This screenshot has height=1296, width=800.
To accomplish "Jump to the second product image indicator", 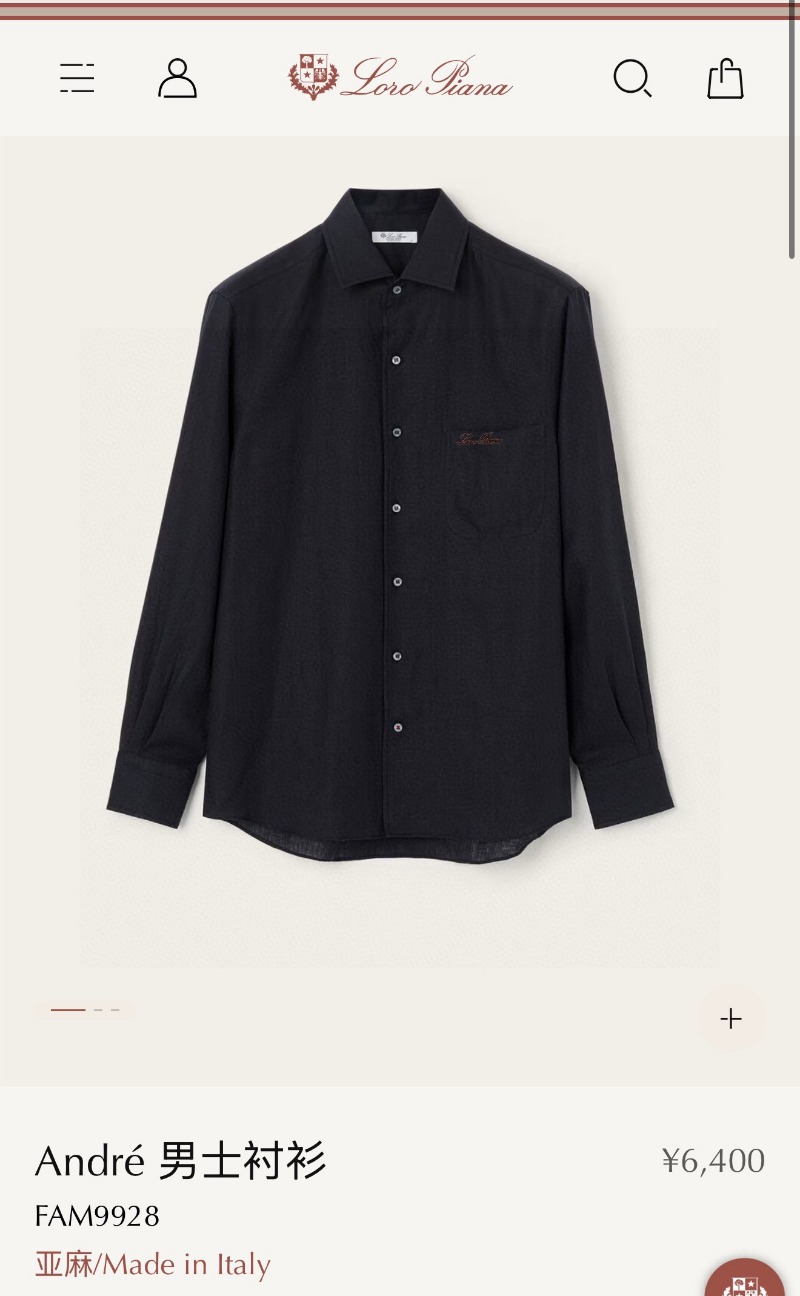I will (99, 1010).
